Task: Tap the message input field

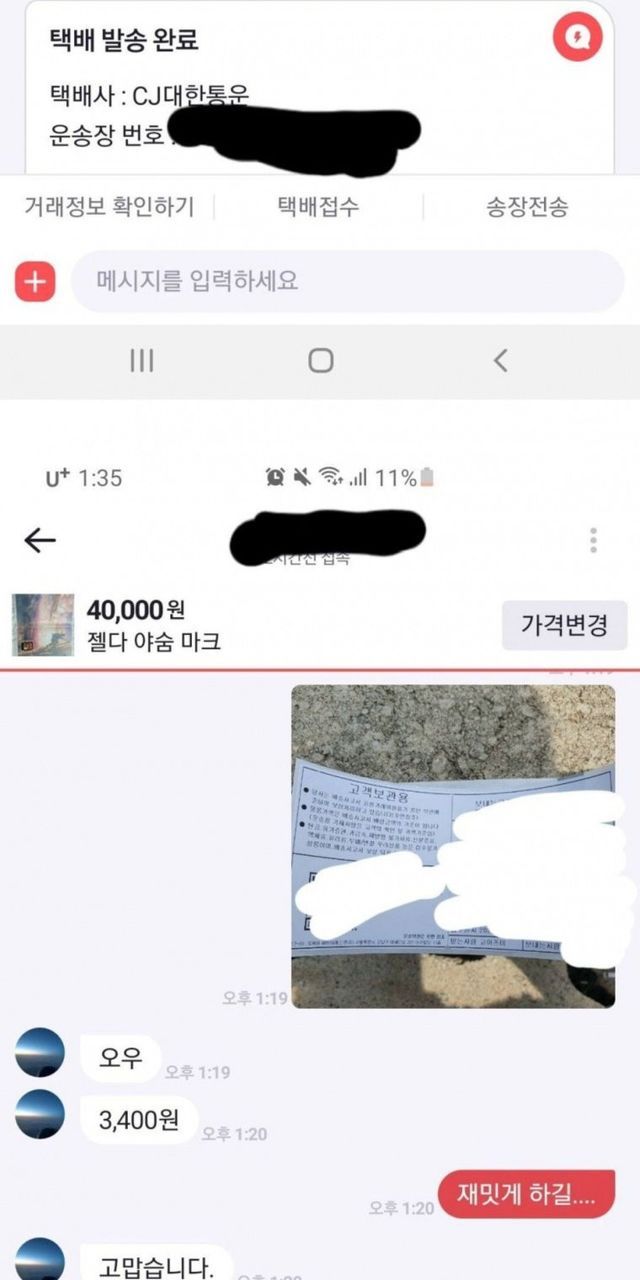Action: tap(346, 281)
